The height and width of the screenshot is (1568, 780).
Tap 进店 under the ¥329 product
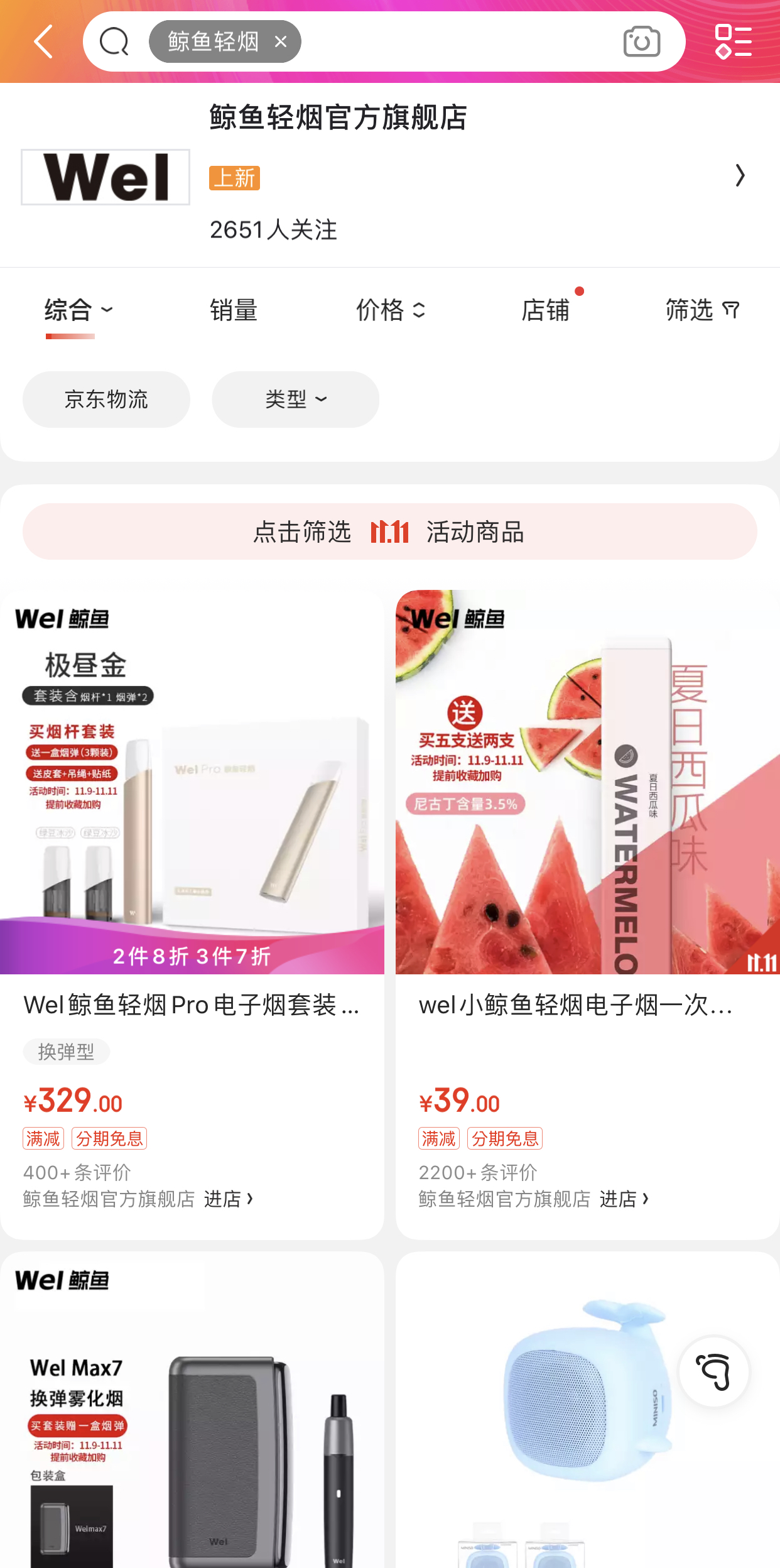tap(228, 1199)
